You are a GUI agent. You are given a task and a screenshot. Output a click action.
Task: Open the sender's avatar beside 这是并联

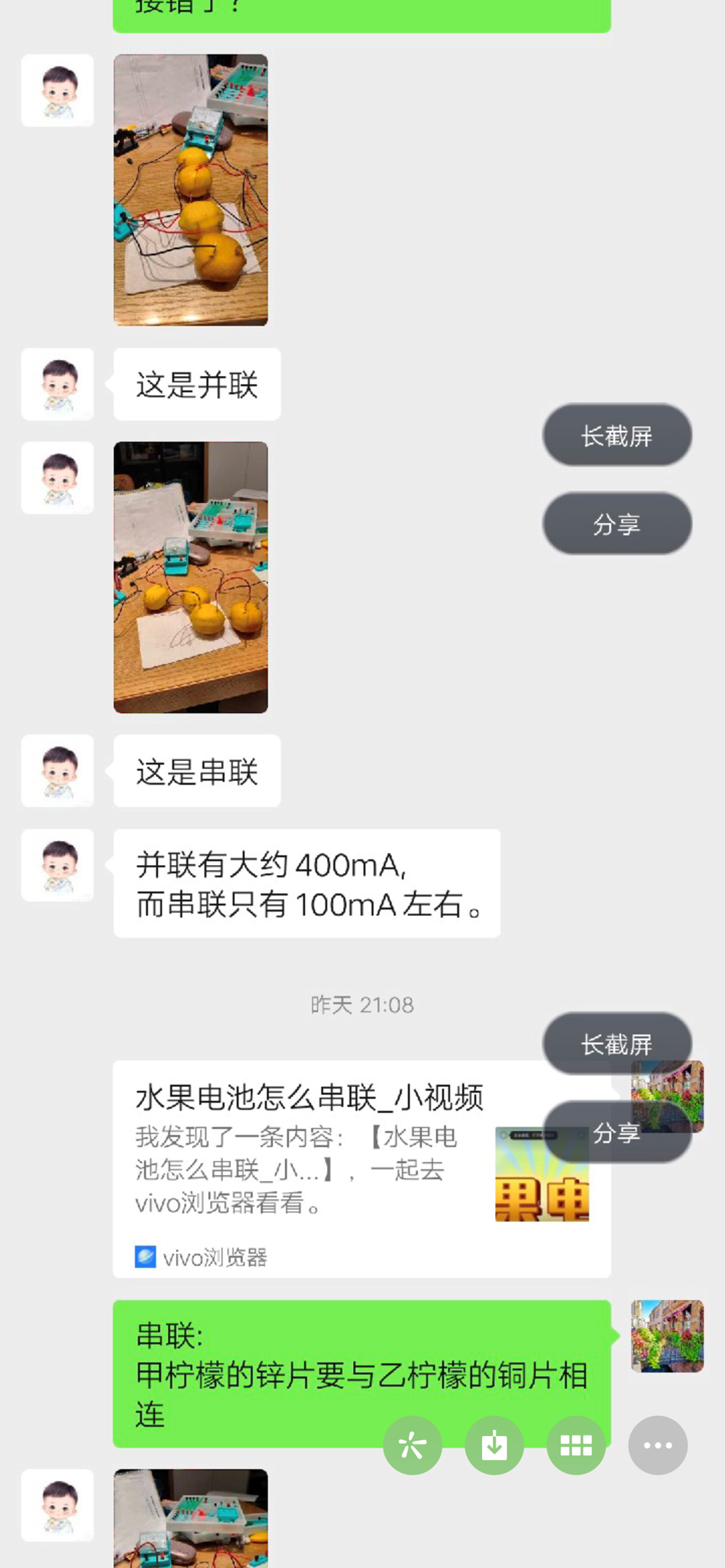57,385
